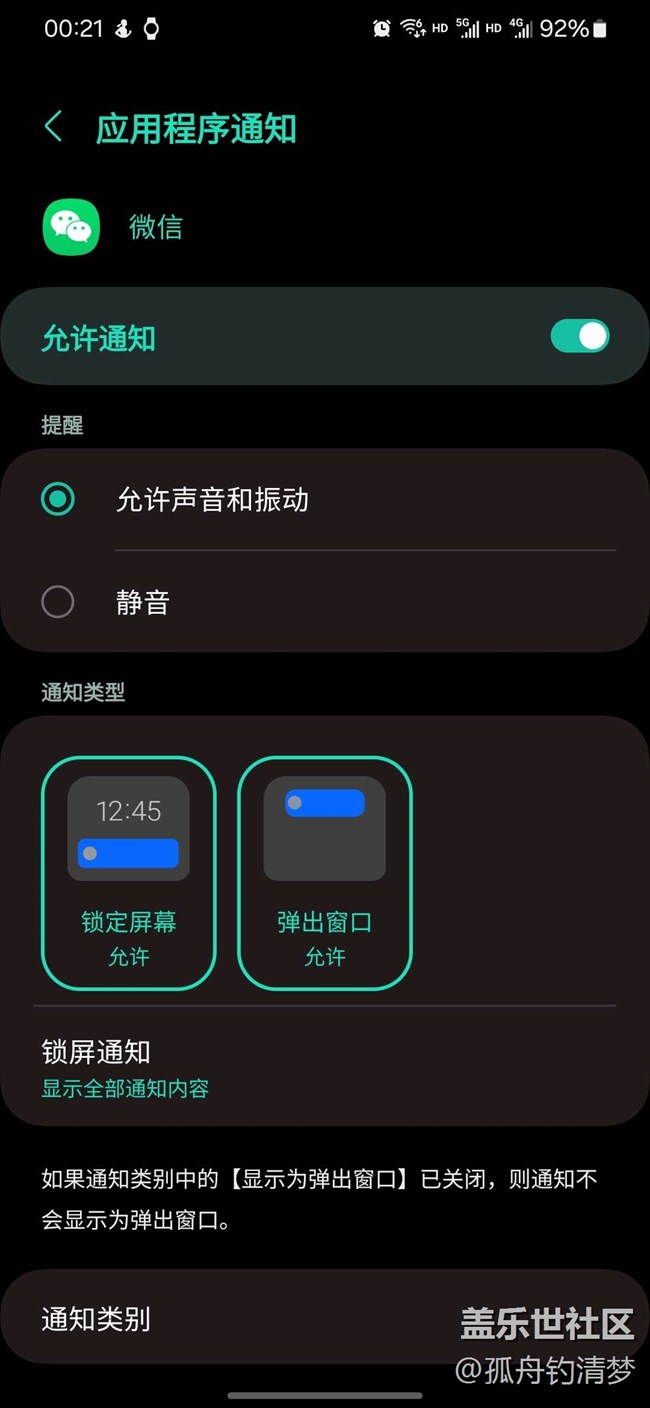Go back from 应用程序通知 screen
The width and height of the screenshot is (650, 1408).
[54, 128]
